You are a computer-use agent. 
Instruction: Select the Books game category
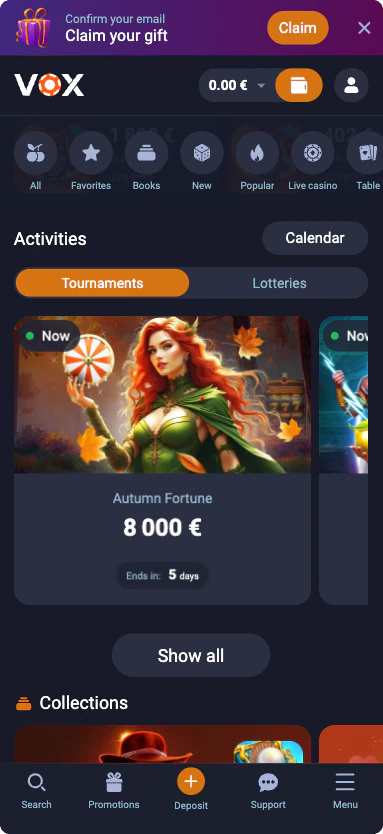(146, 161)
